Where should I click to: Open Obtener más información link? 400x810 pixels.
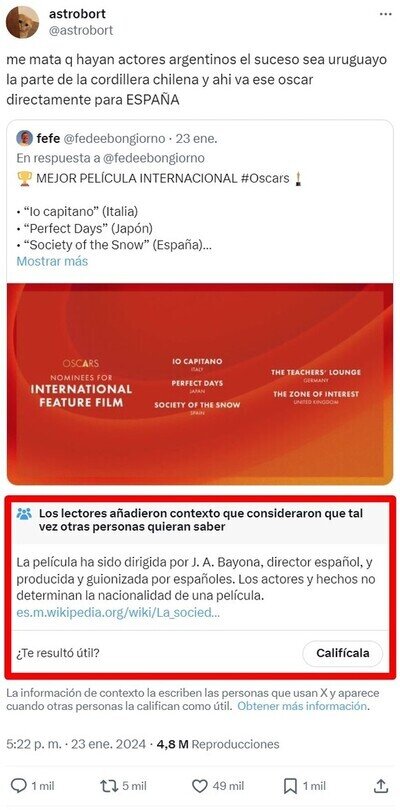[302, 706]
